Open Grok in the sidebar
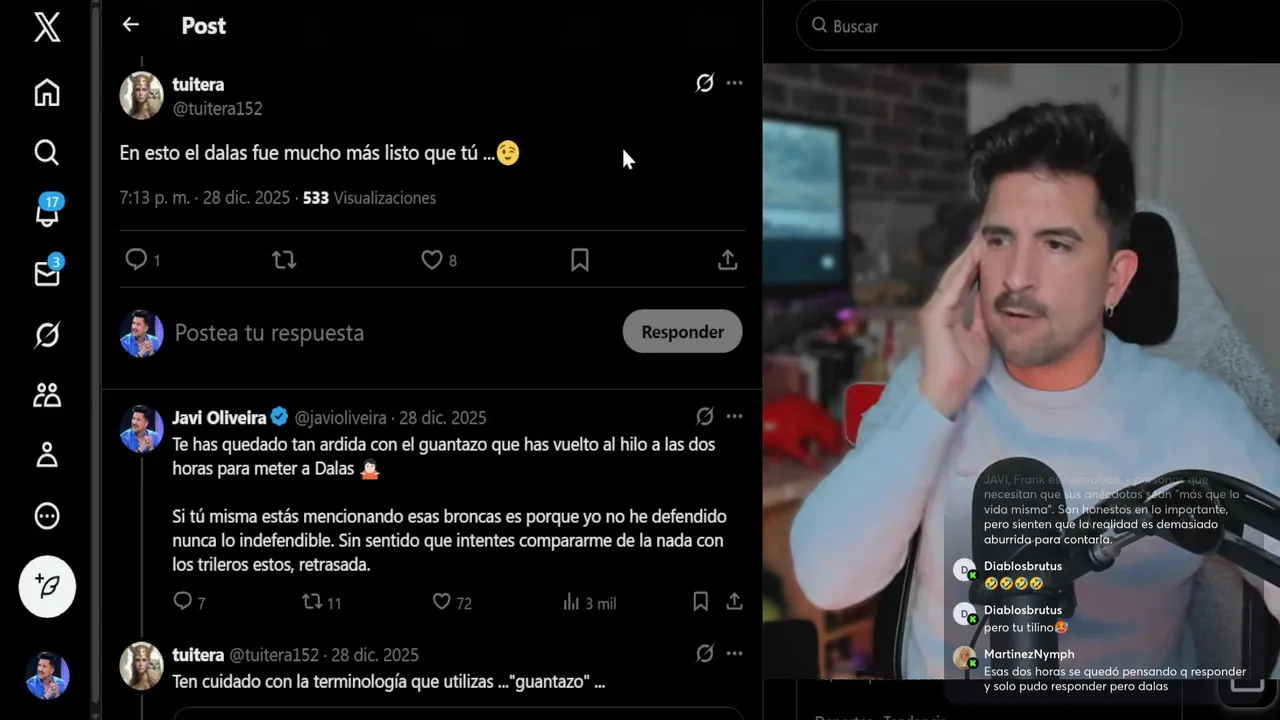Image resolution: width=1280 pixels, height=720 pixels. coord(47,335)
